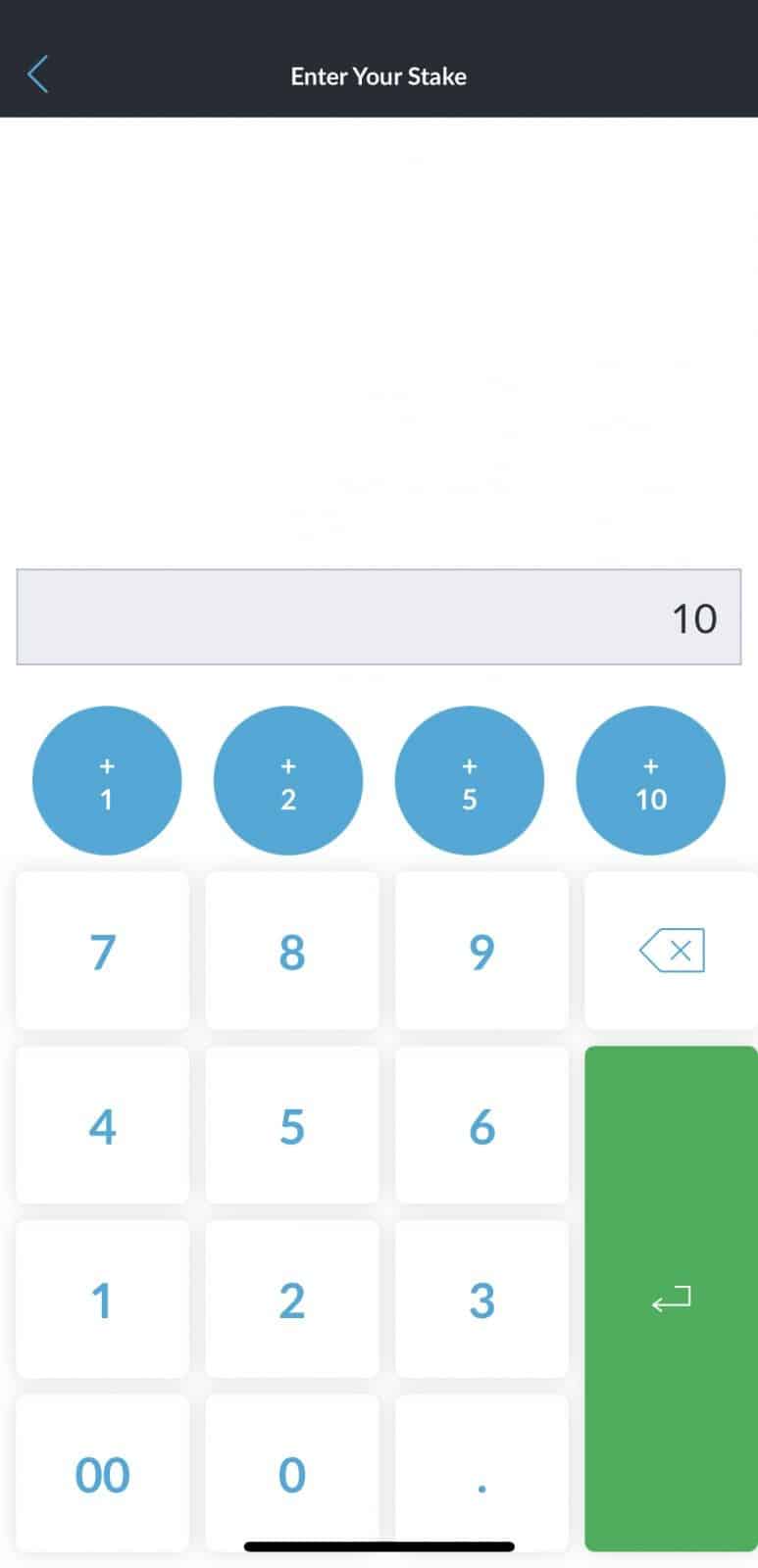The height and width of the screenshot is (1568, 758).
Task: Delete last digit with backspace
Action: [x=672, y=951]
